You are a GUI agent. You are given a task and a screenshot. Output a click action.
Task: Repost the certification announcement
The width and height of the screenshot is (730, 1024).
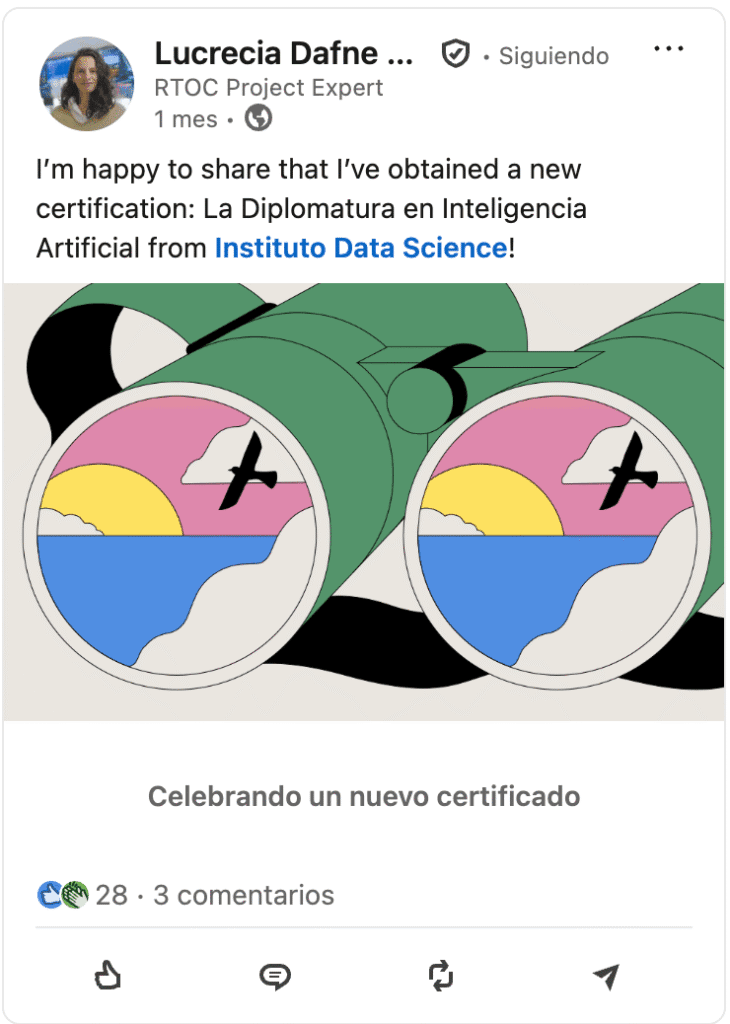coord(440,975)
